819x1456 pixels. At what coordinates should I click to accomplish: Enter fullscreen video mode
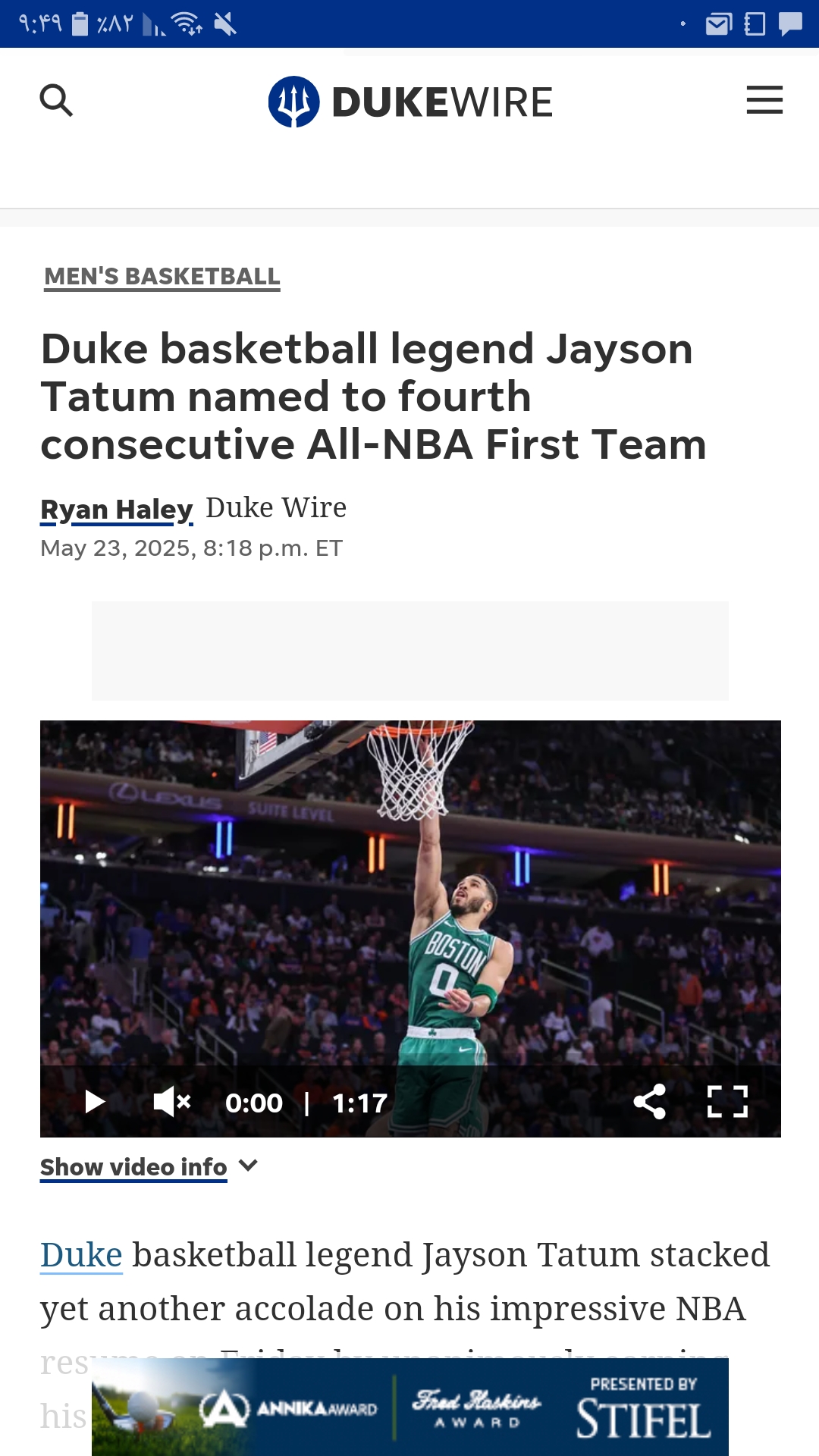pos(727,1102)
